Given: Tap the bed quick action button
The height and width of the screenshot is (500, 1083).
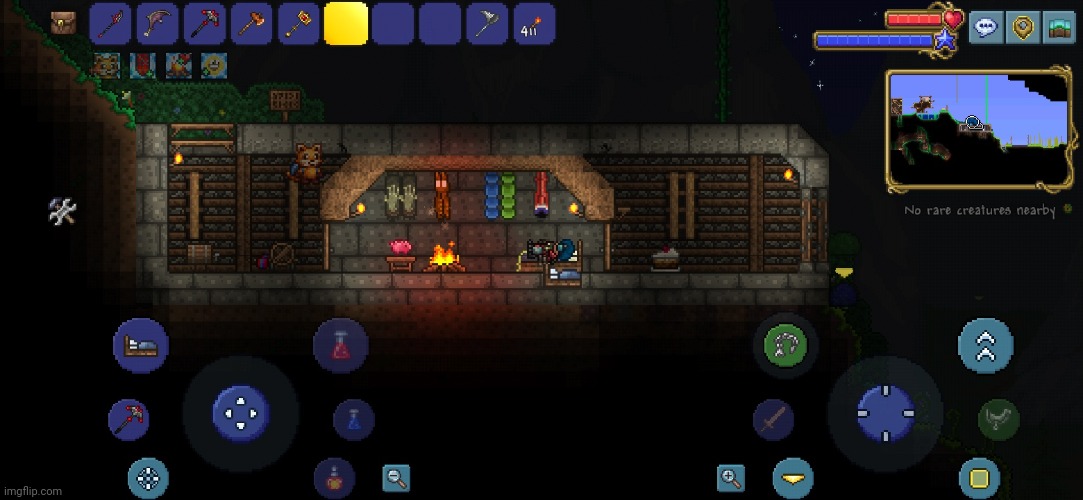Looking at the screenshot, I should coord(140,346).
